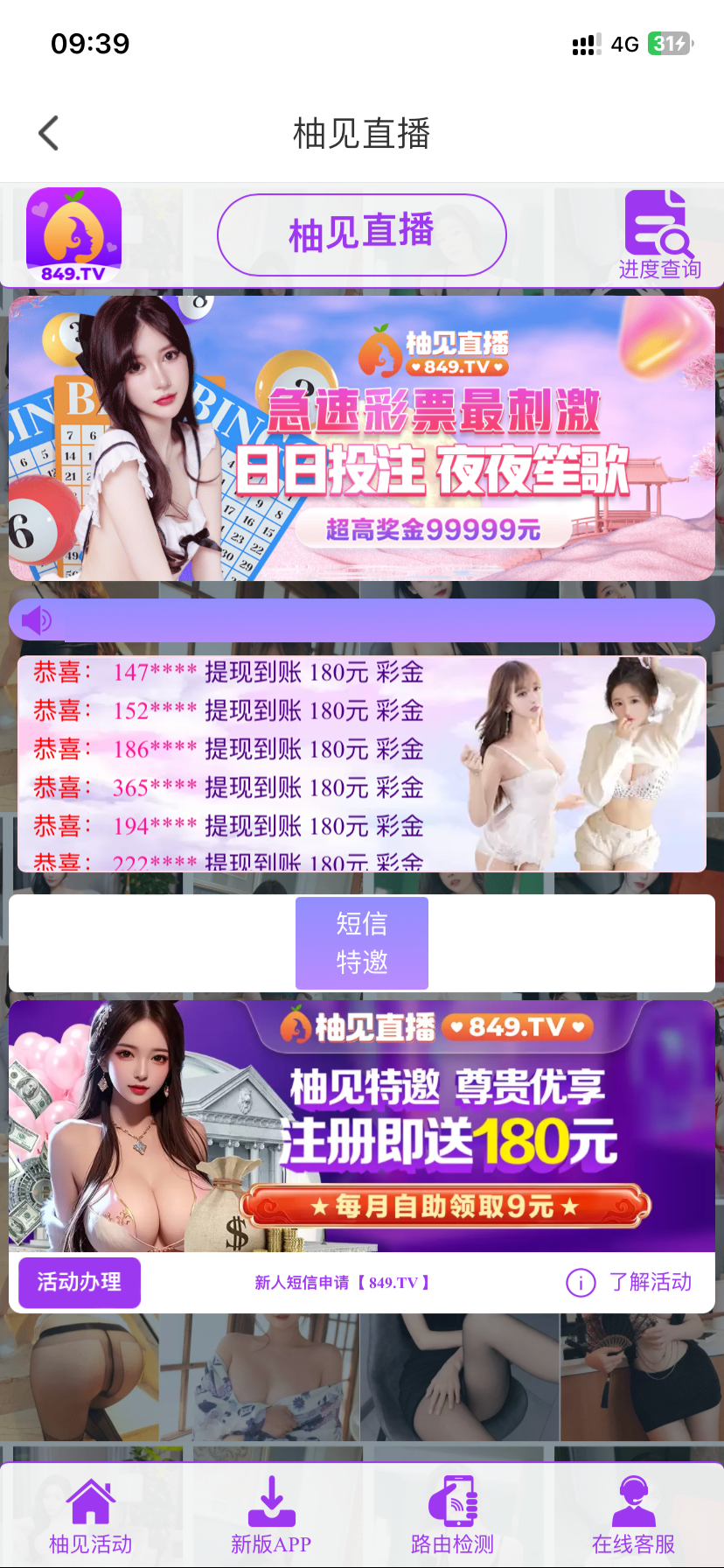This screenshot has height=1568, width=724.
Task: View details via 了解活动
Action: (x=630, y=1282)
